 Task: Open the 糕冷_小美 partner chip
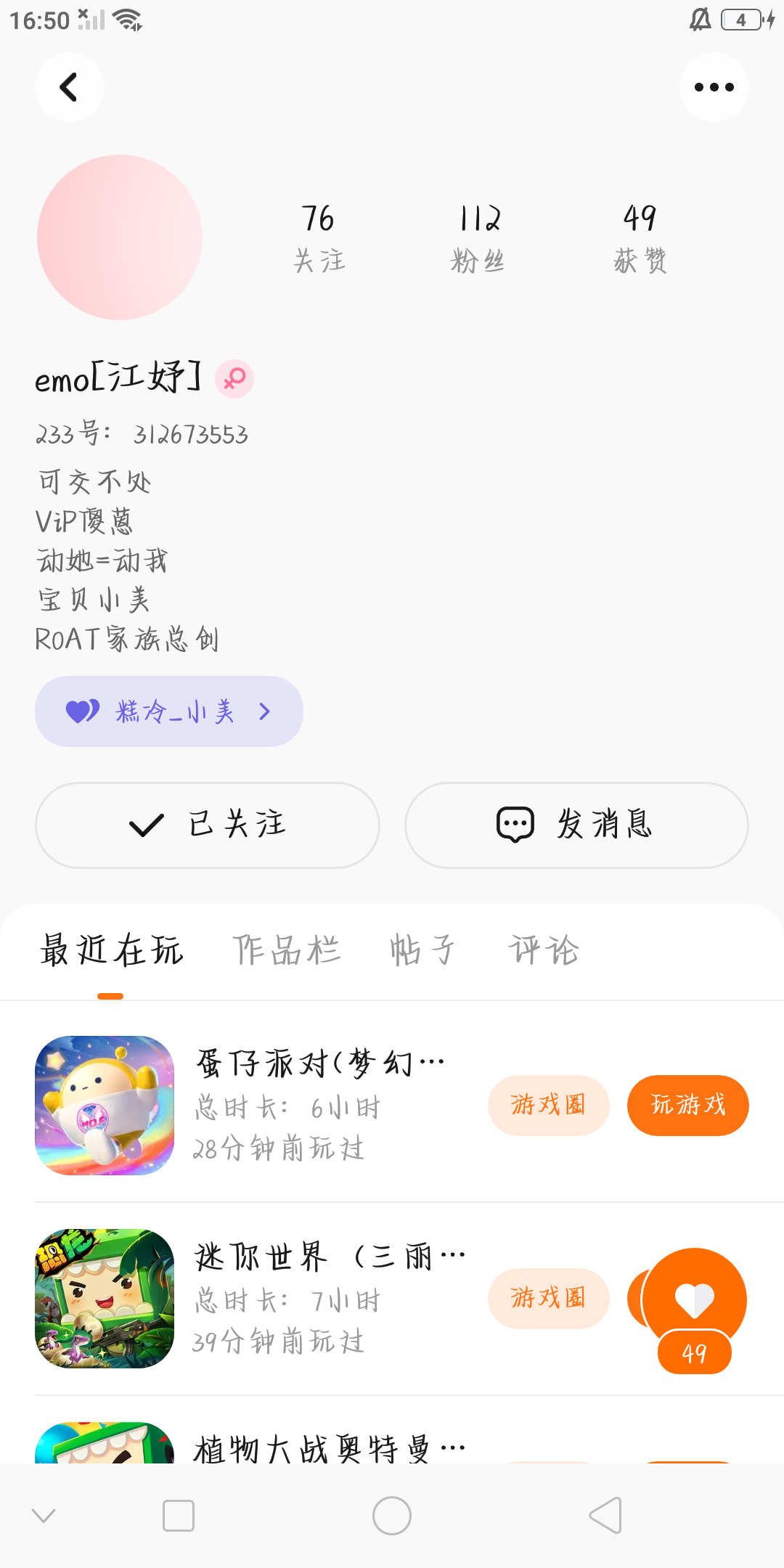pos(168,711)
